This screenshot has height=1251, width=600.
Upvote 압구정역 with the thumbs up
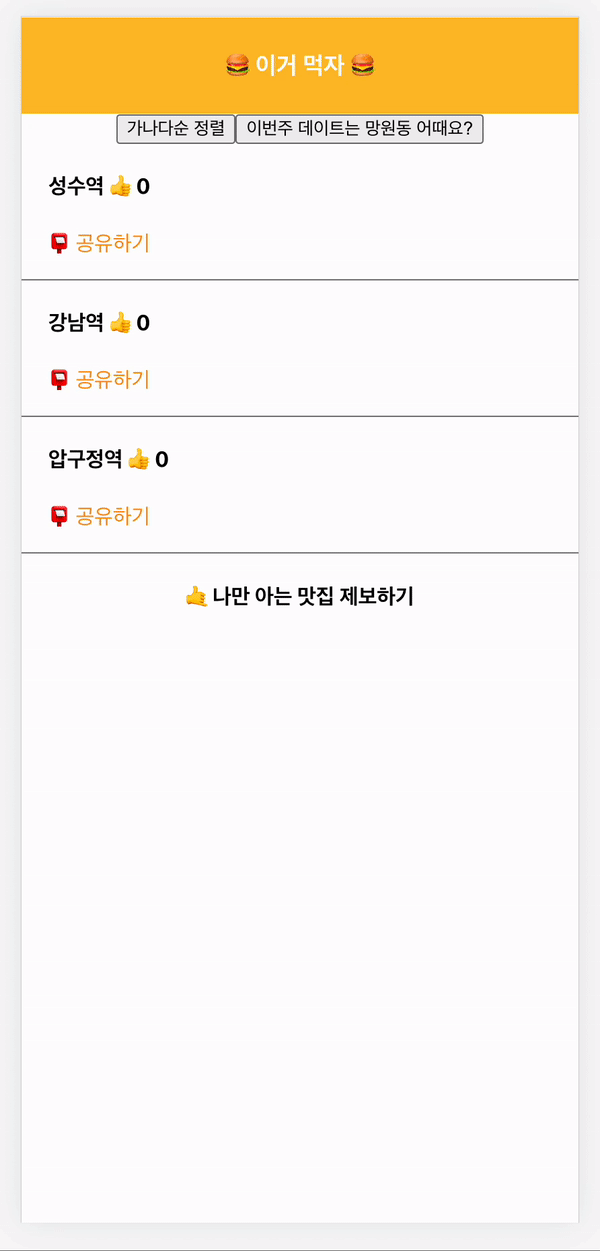139,459
